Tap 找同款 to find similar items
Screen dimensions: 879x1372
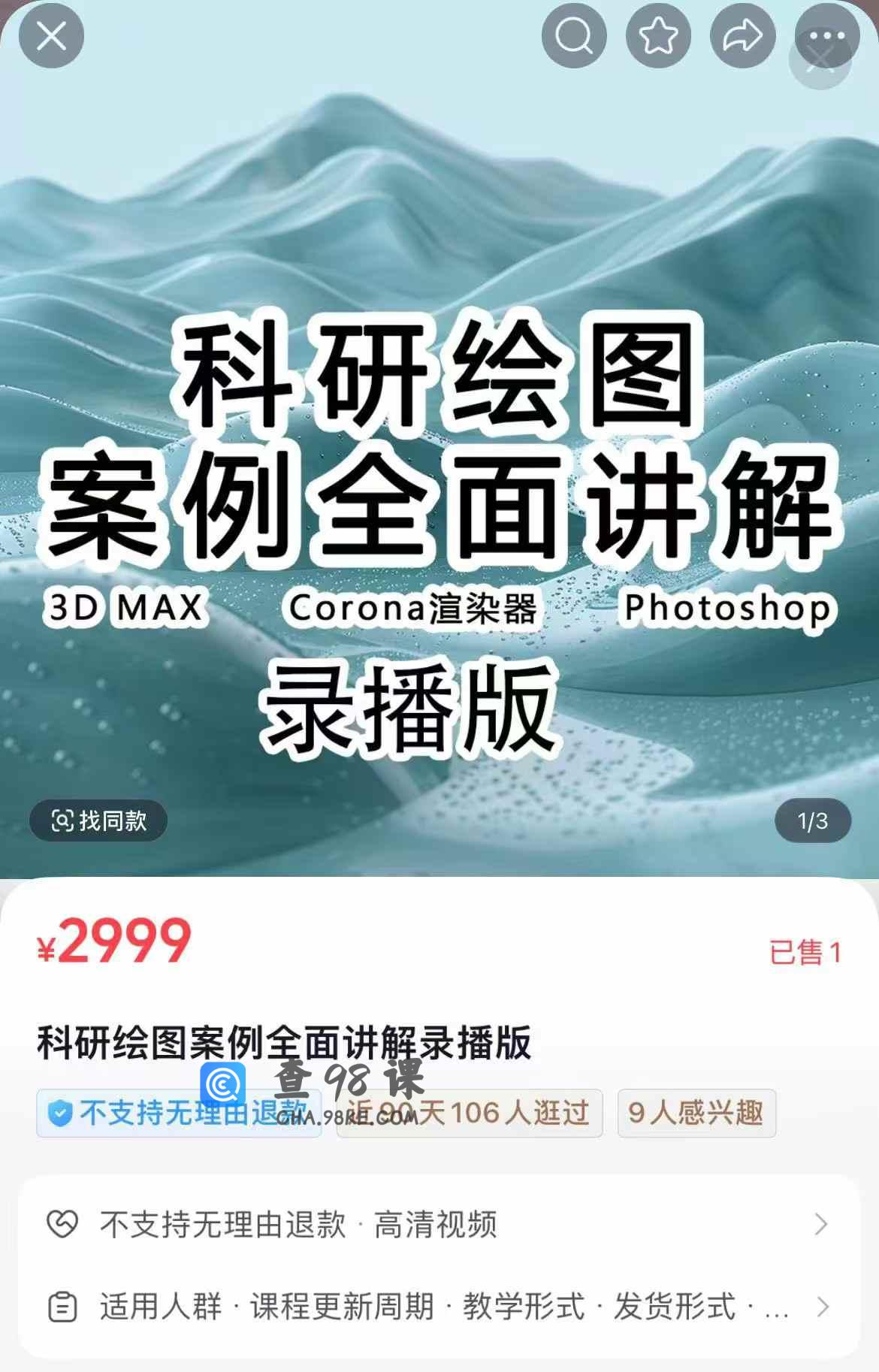click(x=98, y=820)
